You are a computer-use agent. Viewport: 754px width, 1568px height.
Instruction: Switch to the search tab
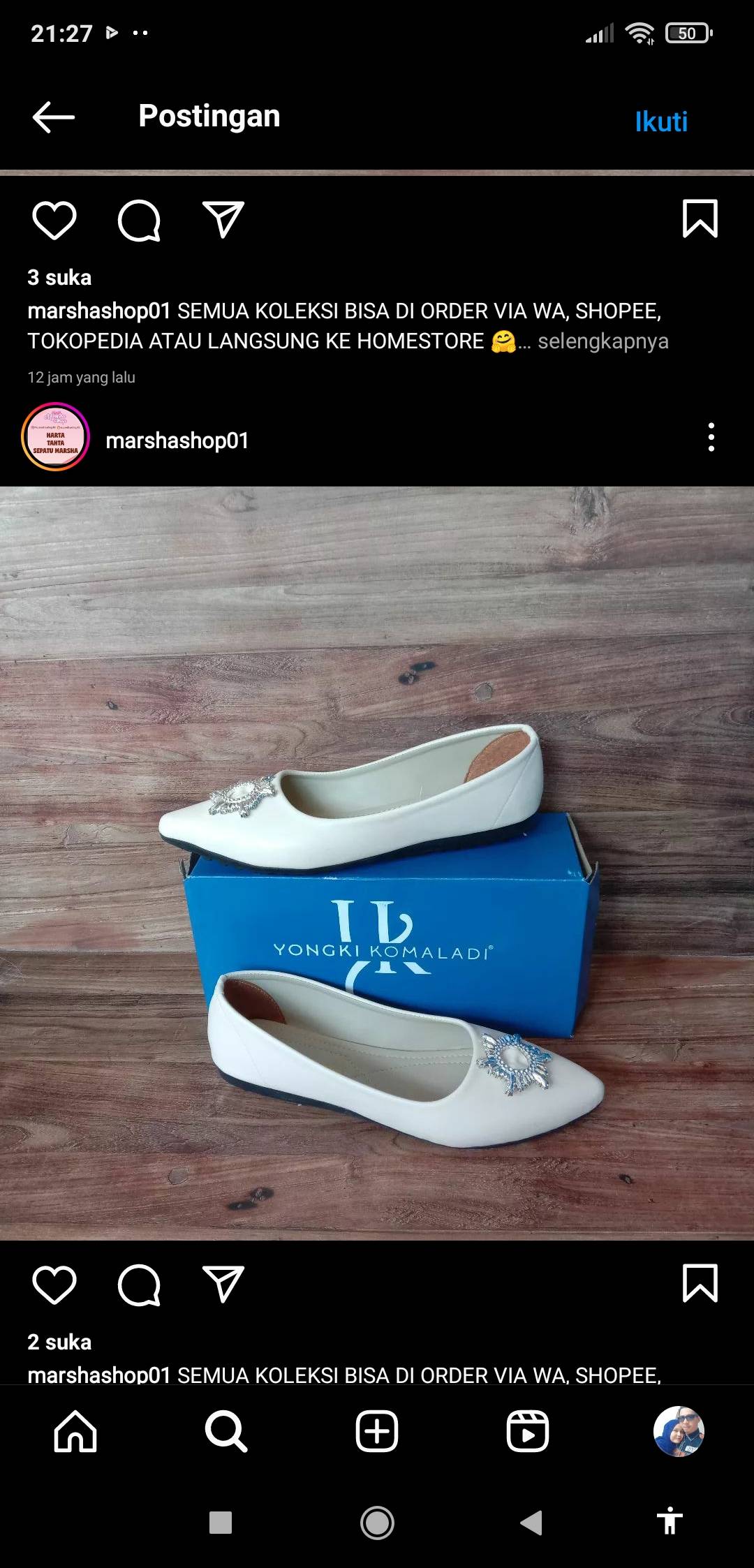click(226, 1431)
